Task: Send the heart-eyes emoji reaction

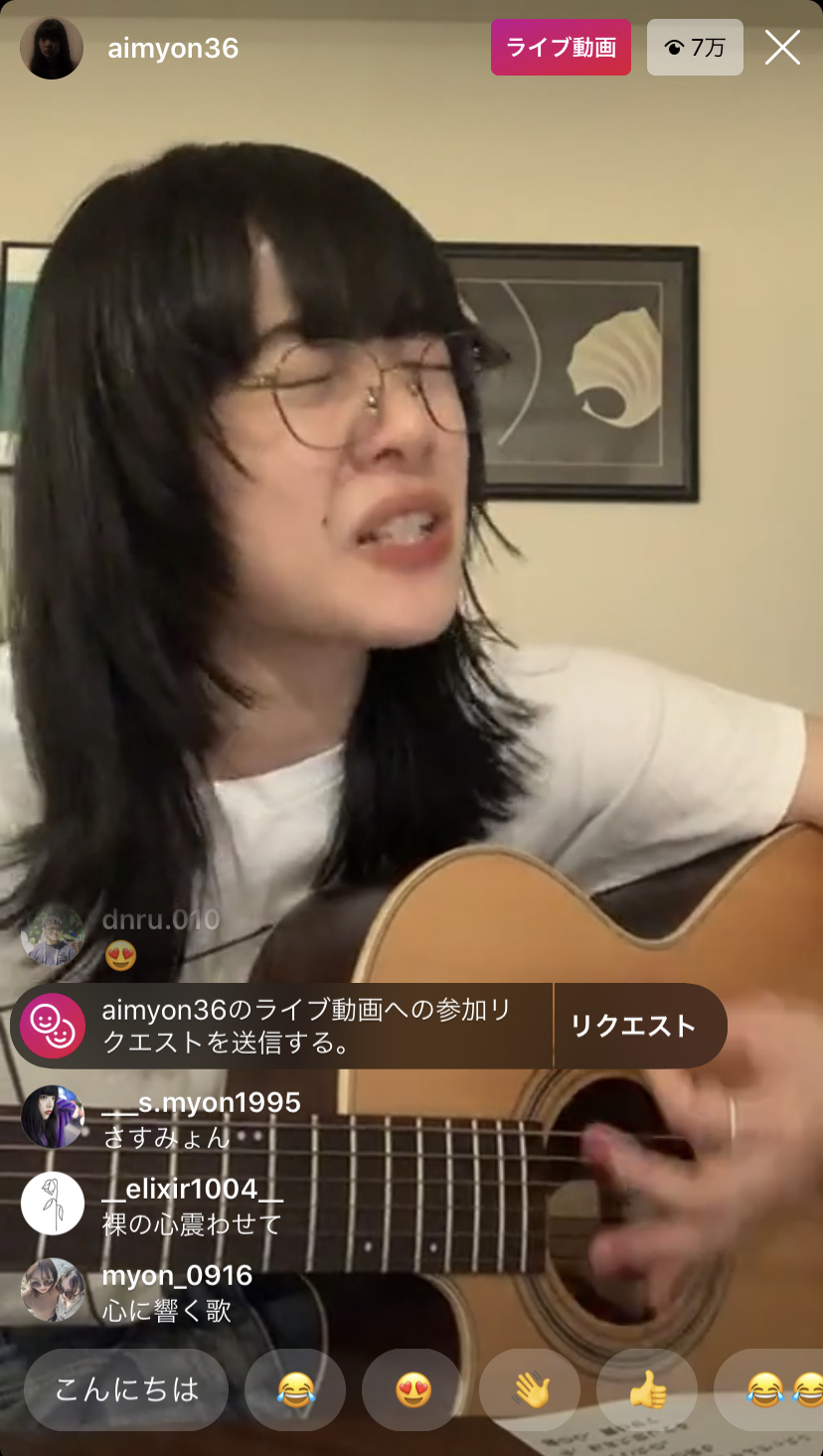Action: coord(412,1389)
